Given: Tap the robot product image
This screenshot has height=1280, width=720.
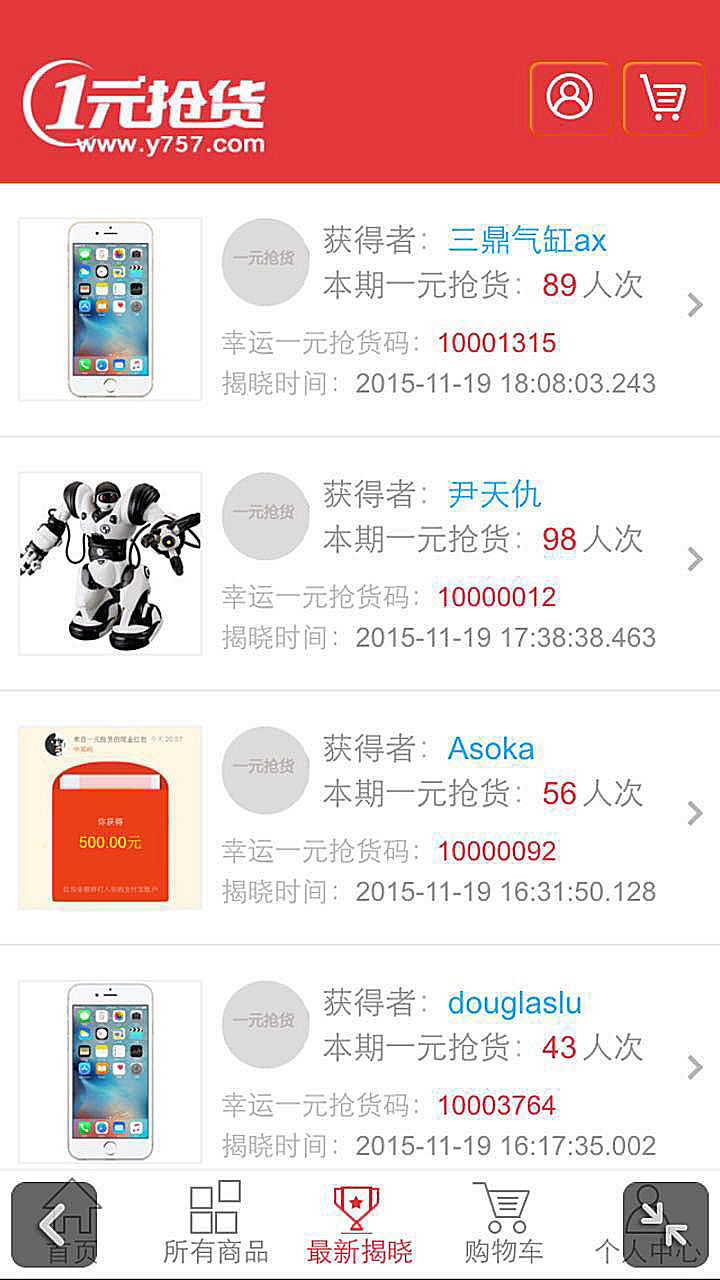Looking at the screenshot, I should tap(110, 564).
